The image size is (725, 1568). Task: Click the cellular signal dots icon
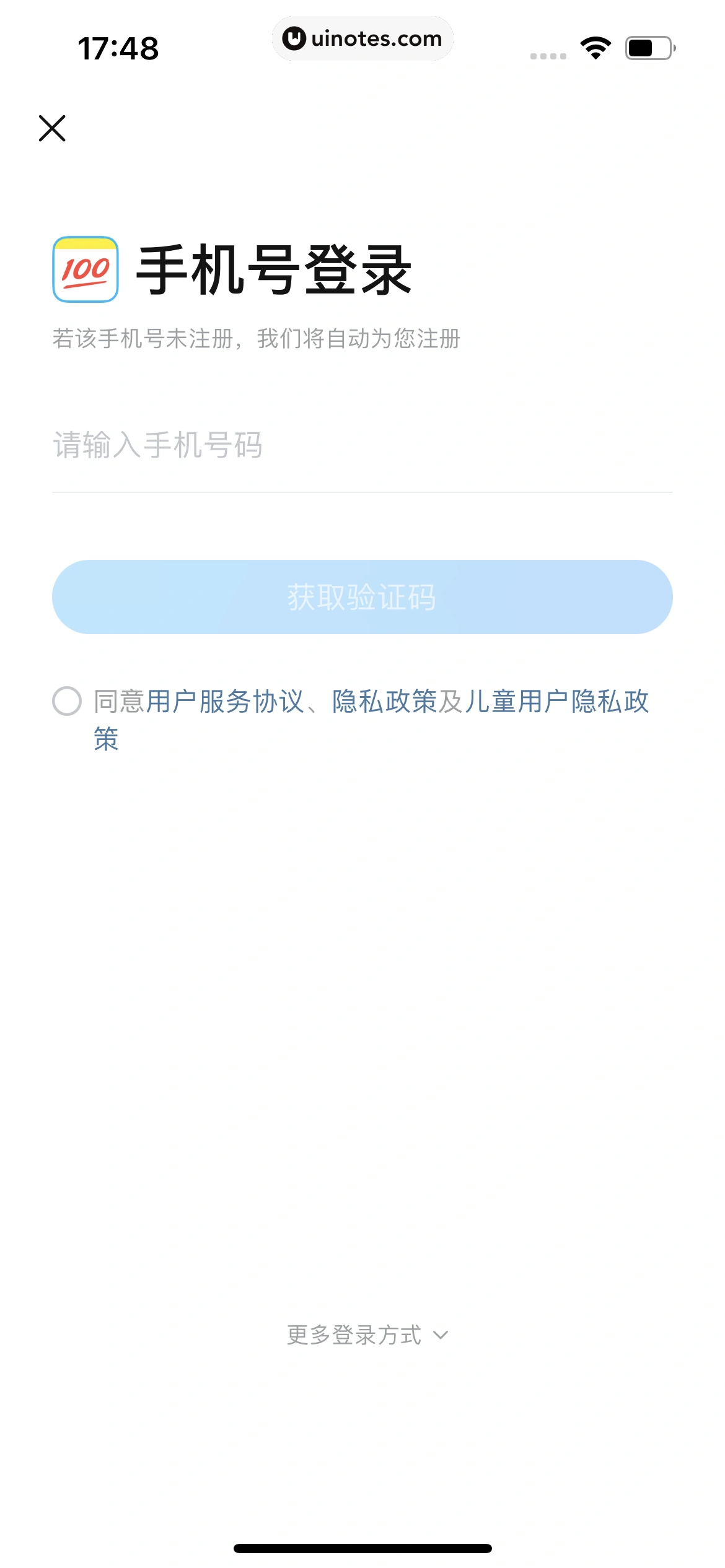pos(548,56)
